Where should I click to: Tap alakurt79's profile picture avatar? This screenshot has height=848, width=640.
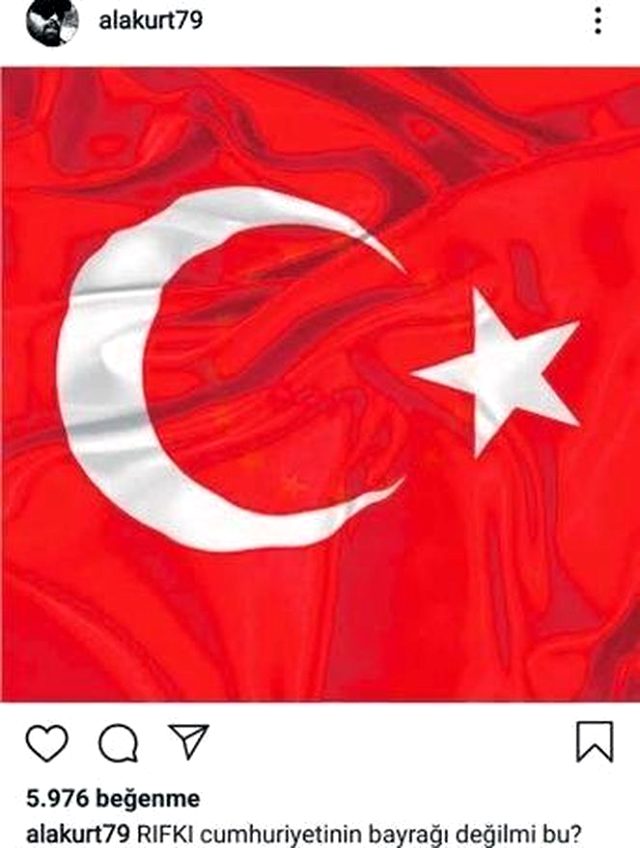click(51, 21)
